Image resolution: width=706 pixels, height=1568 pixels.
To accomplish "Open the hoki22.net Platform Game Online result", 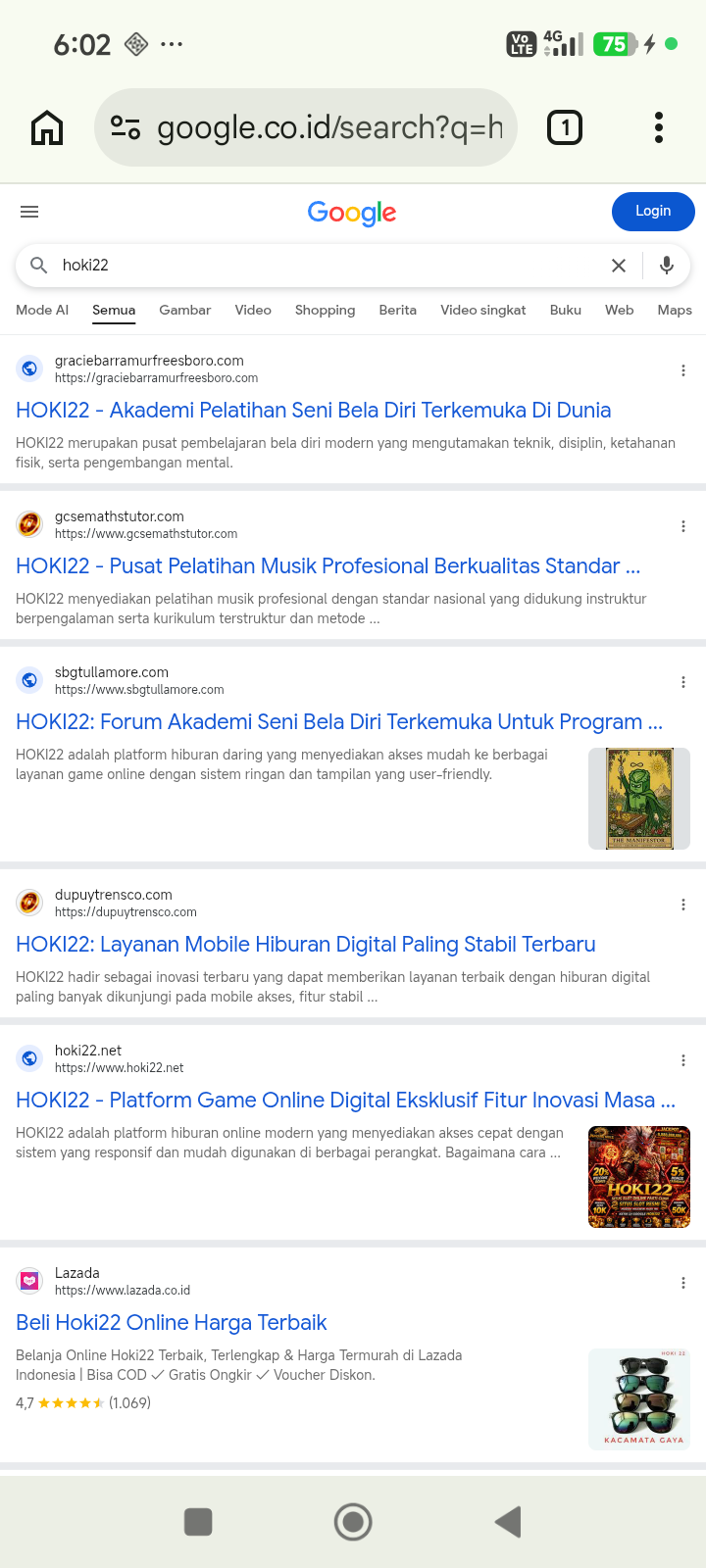I will pos(346,1101).
